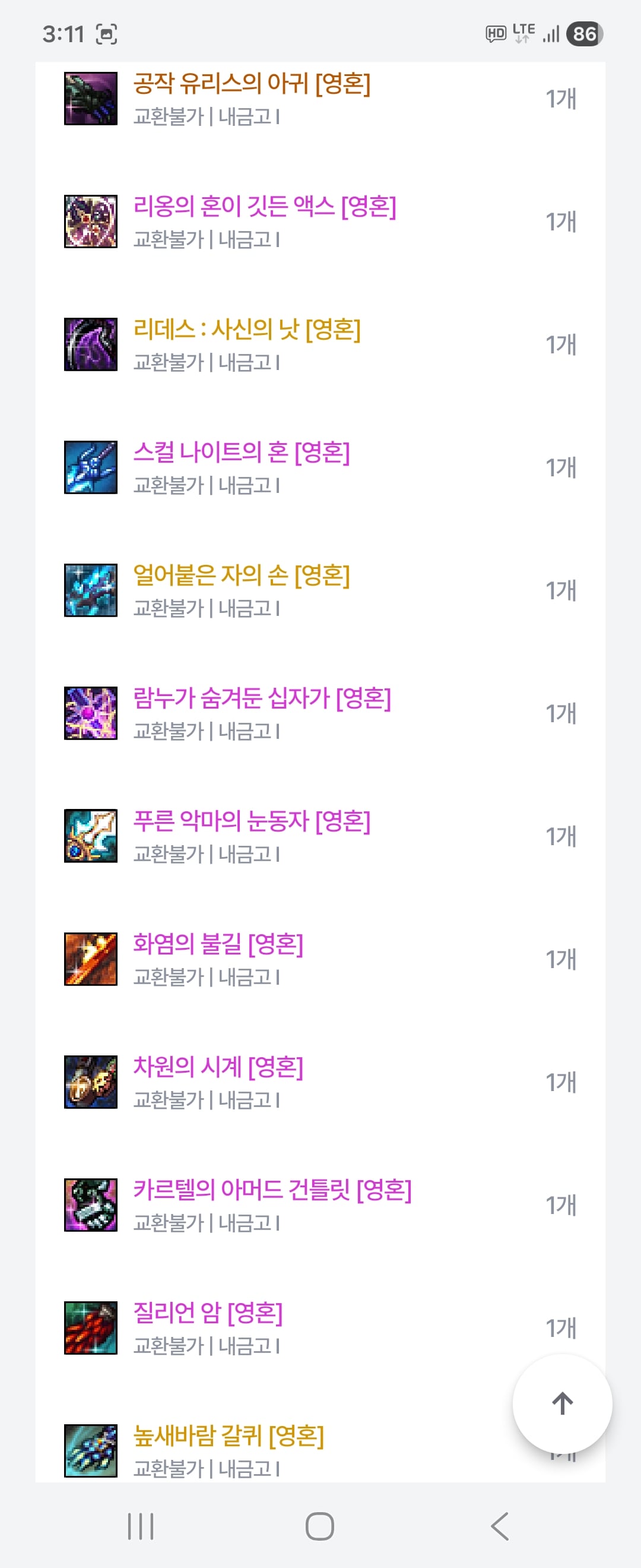Tap the system home button
This screenshot has width=641, height=1568.
pyautogui.click(x=320, y=1526)
